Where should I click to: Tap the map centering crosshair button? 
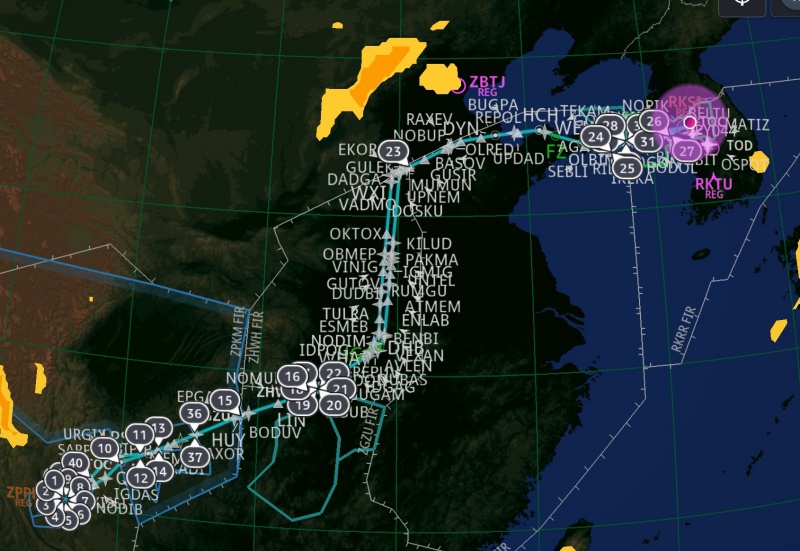[743, 4]
